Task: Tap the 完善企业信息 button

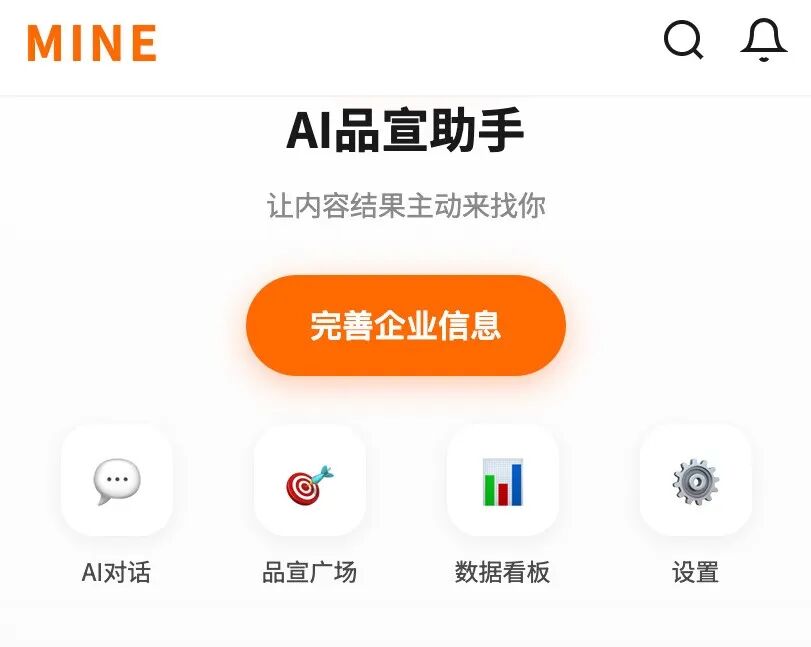Action: pyautogui.click(x=406, y=326)
